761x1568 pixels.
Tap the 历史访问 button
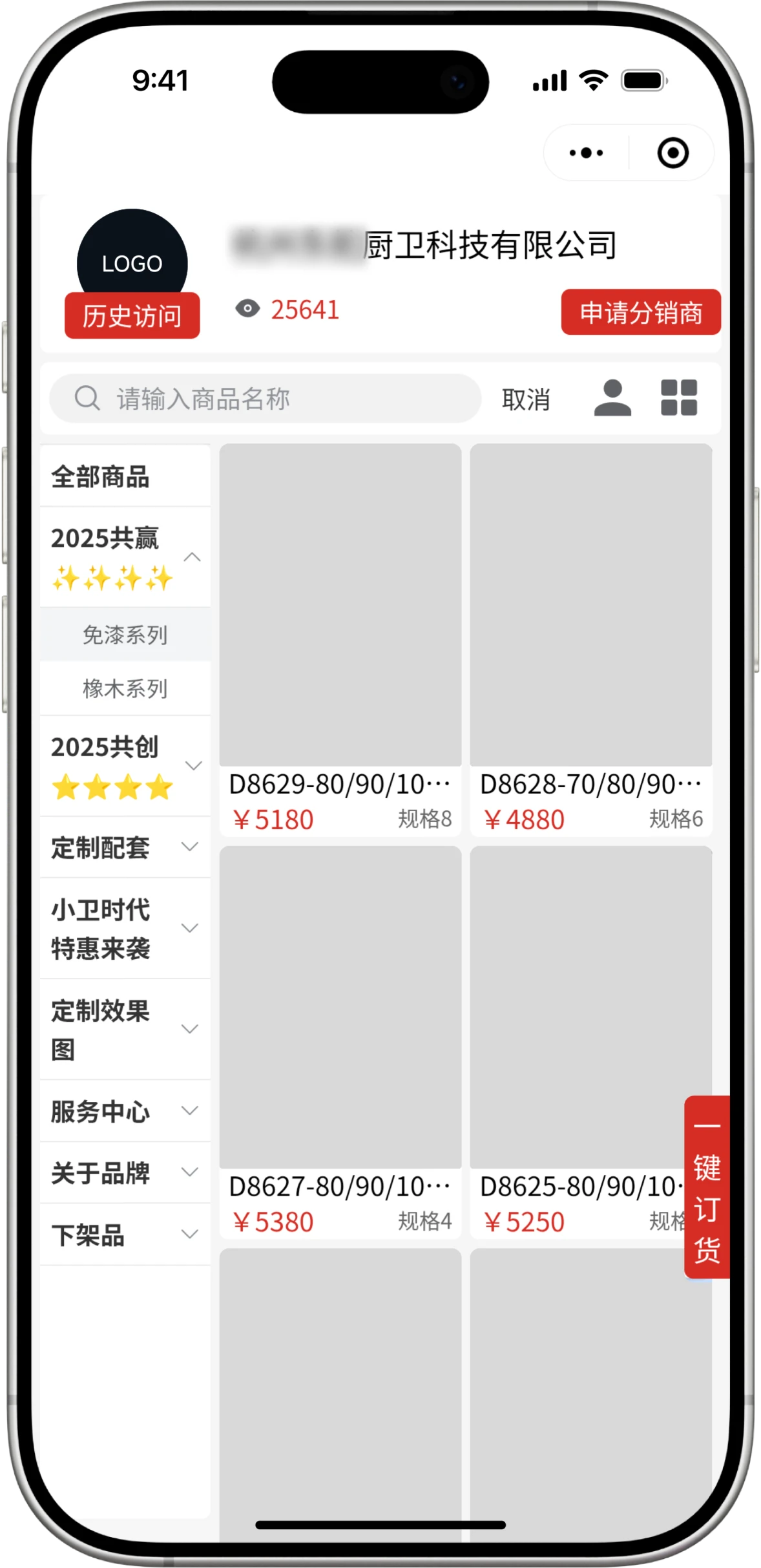(x=132, y=315)
